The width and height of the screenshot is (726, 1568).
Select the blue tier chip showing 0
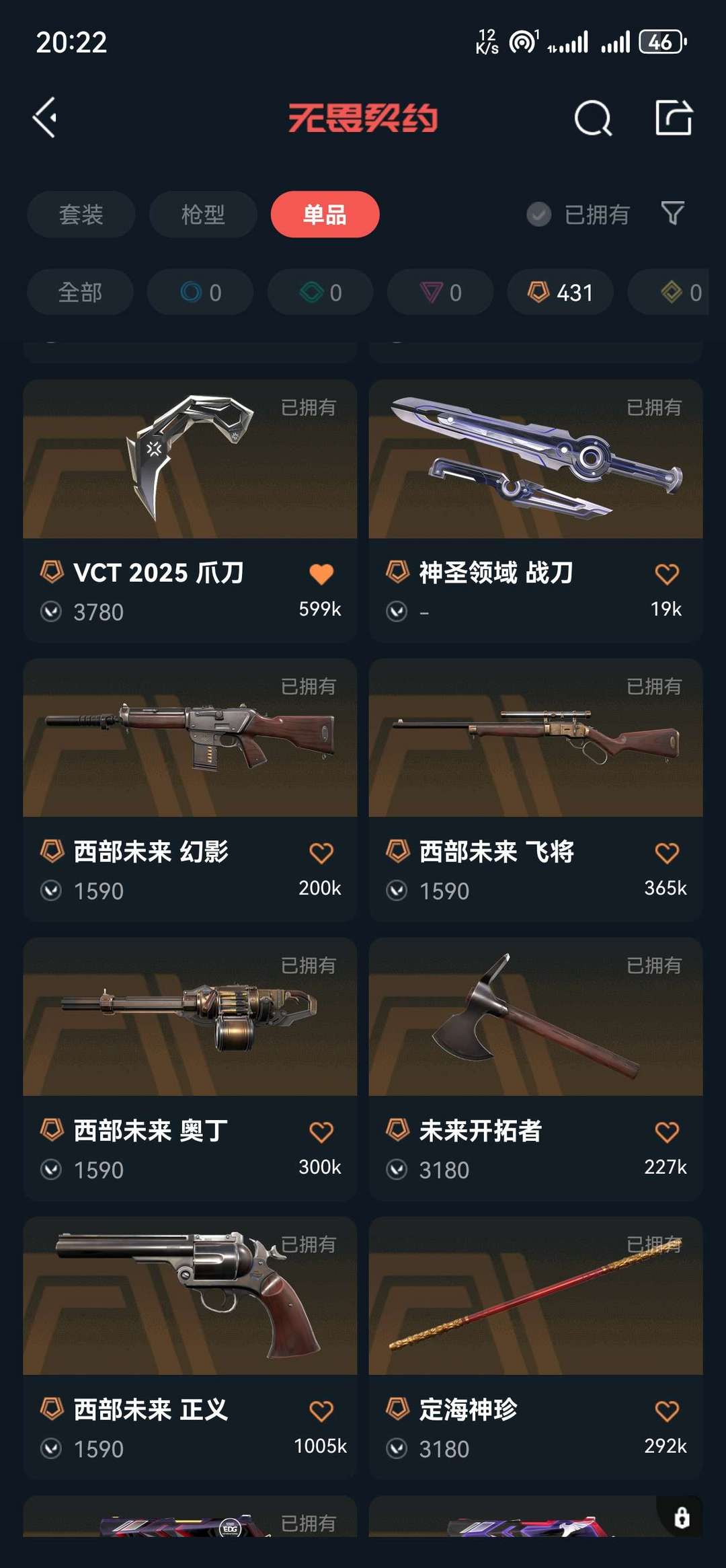pos(200,293)
